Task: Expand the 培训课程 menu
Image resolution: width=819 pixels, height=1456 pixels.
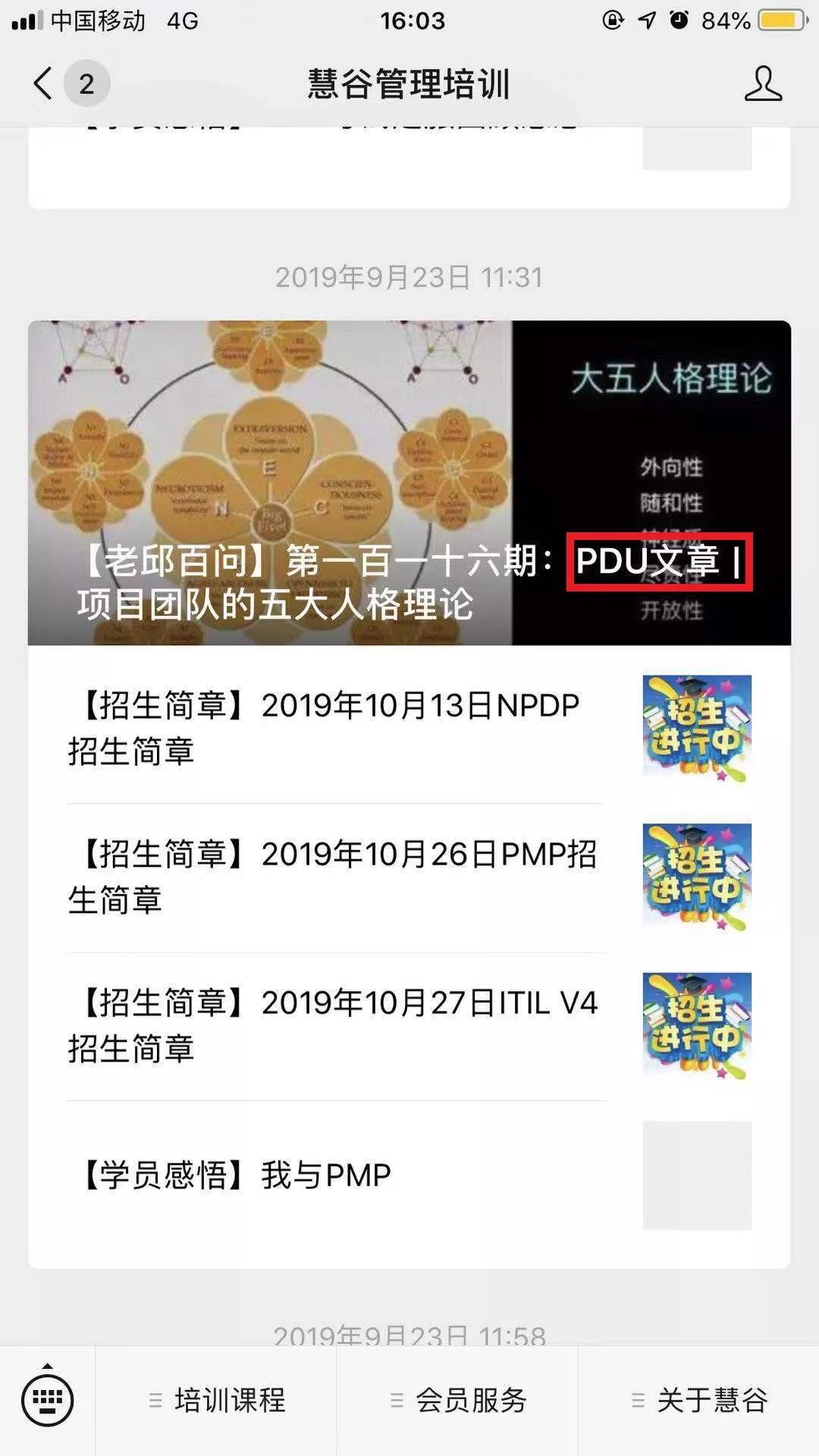Action: point(216,1400)
